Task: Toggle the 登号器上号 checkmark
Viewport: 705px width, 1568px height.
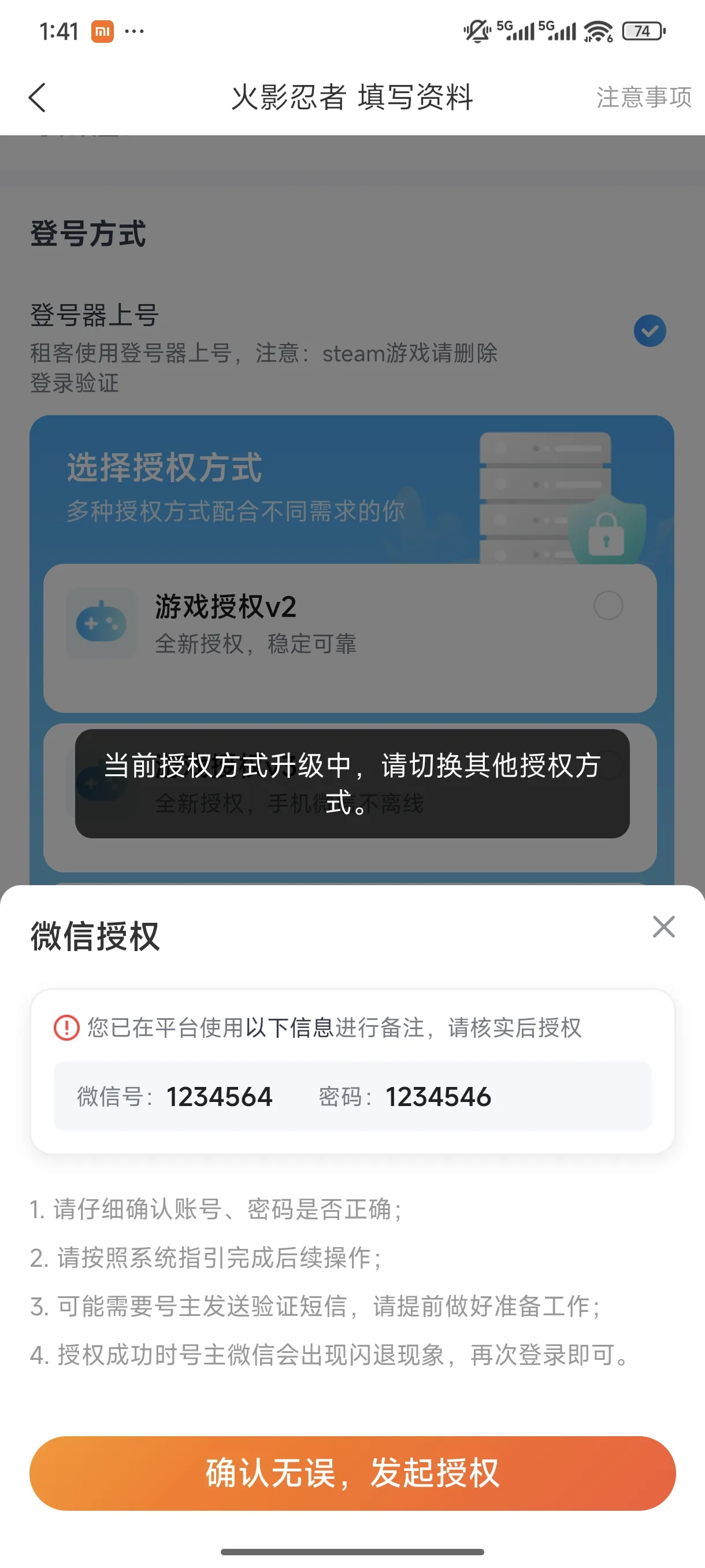Action: click(x=650, y=331)
